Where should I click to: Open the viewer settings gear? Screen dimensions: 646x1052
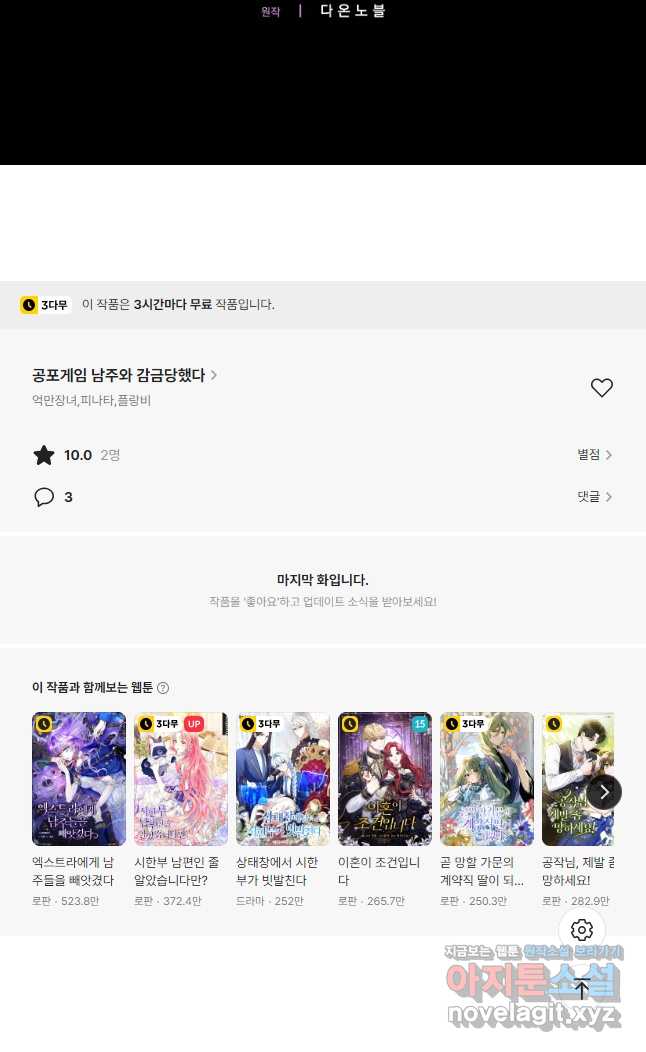(582, 930)
